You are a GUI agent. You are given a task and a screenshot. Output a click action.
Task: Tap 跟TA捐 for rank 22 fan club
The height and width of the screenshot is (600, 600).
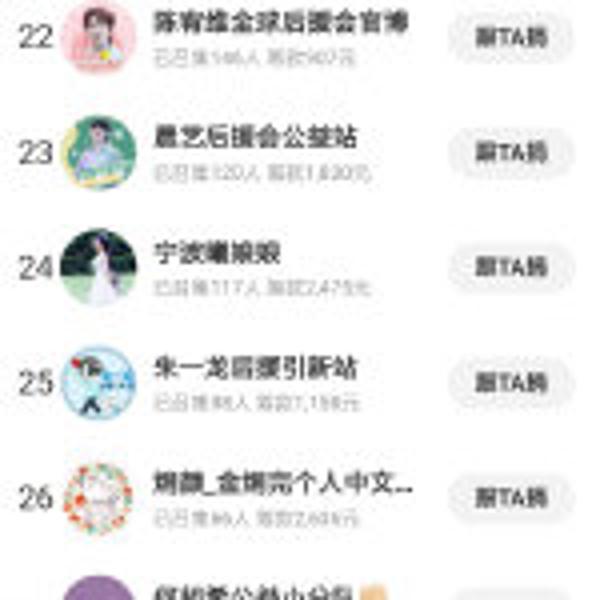pyautogui.click(x=511, y=38)
